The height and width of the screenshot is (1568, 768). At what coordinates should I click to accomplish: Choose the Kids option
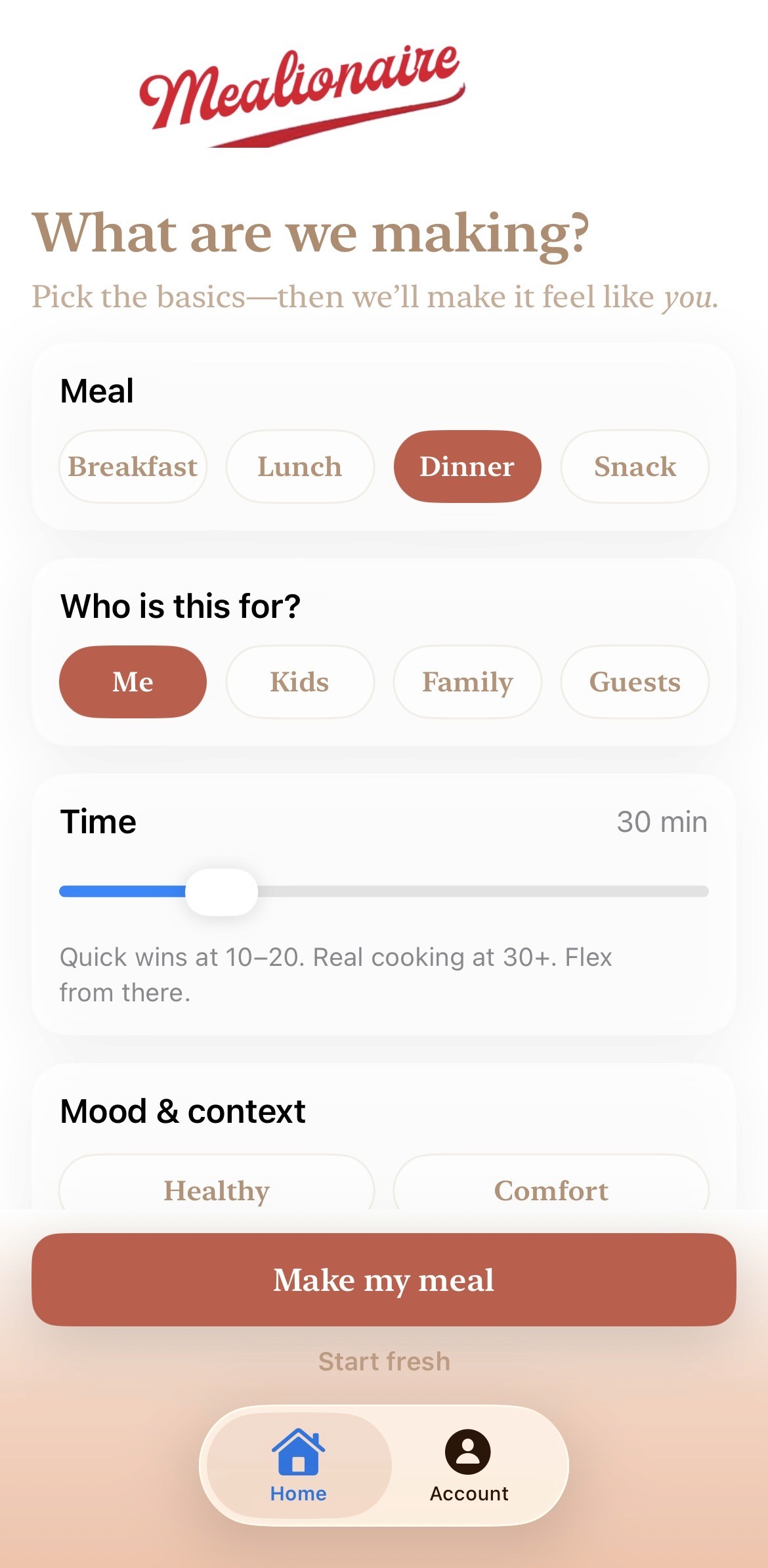click(x=300, y=682)
